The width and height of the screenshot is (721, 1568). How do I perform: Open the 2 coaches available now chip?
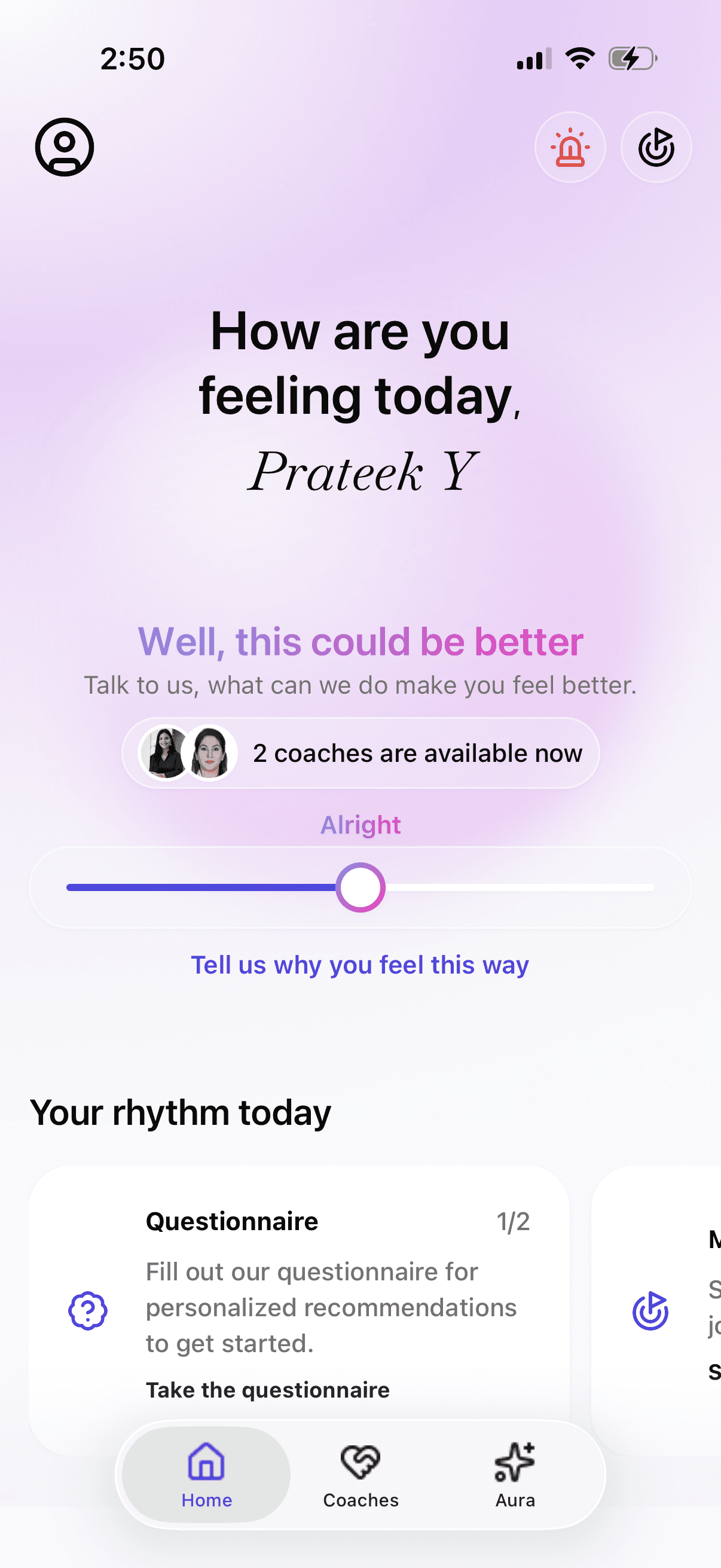pyautogui.click(x=360, y=753)
